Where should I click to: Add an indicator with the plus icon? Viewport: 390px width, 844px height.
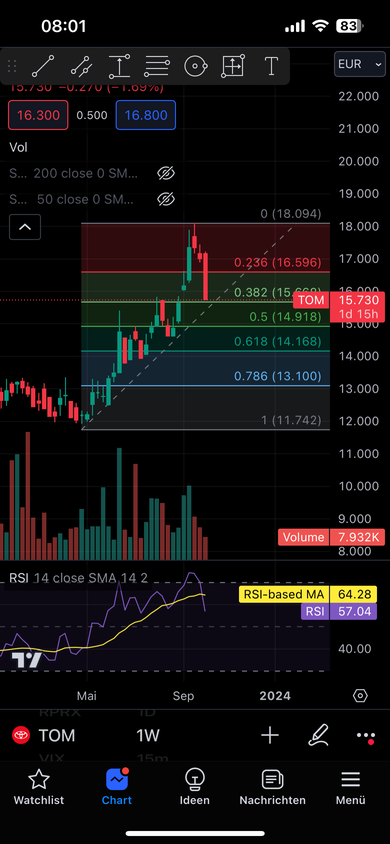(x=270, y=735)
